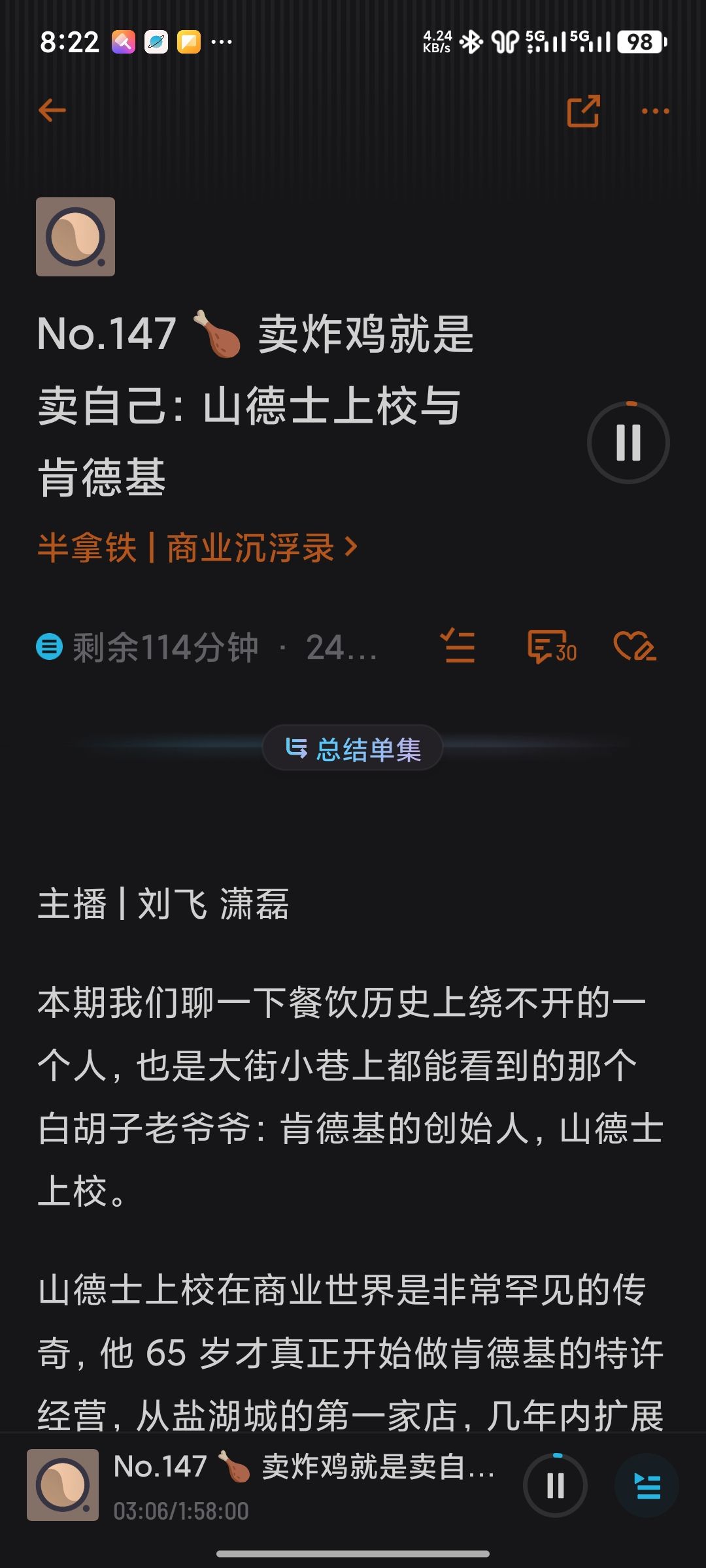
Task: Go back using the orange arrow
Action: (x=52, y=110)
